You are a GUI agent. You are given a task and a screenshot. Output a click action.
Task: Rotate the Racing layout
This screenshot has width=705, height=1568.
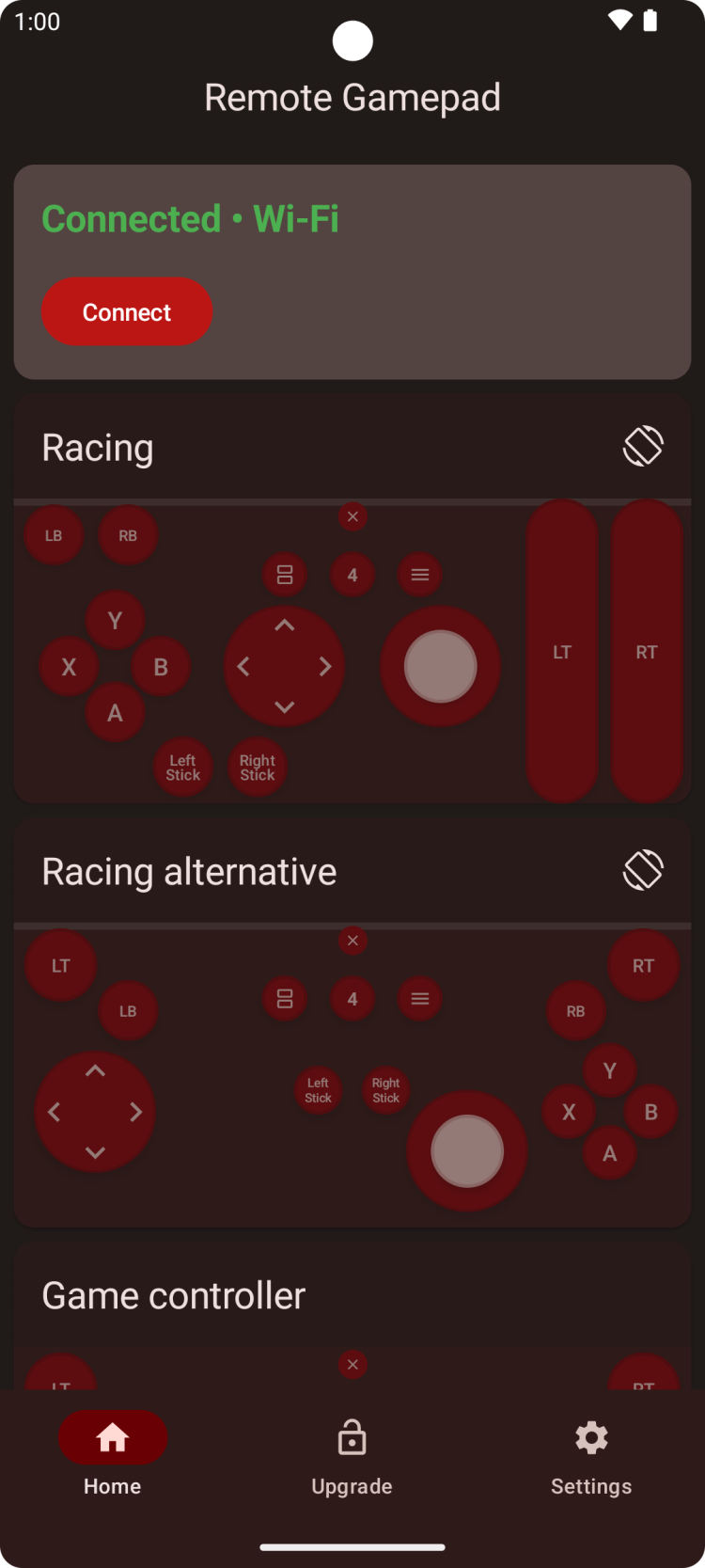tap(643, 446)
